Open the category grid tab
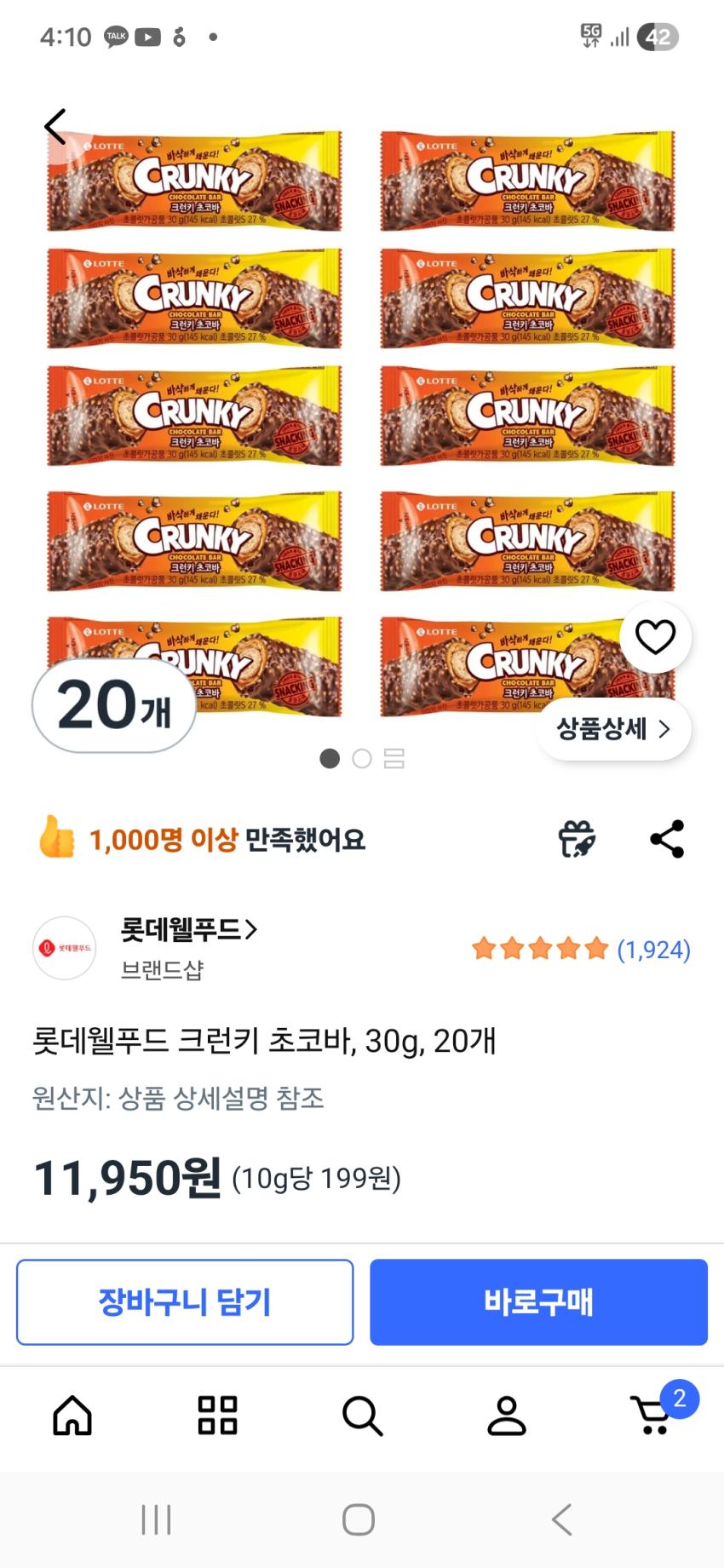 (217, 1416)
